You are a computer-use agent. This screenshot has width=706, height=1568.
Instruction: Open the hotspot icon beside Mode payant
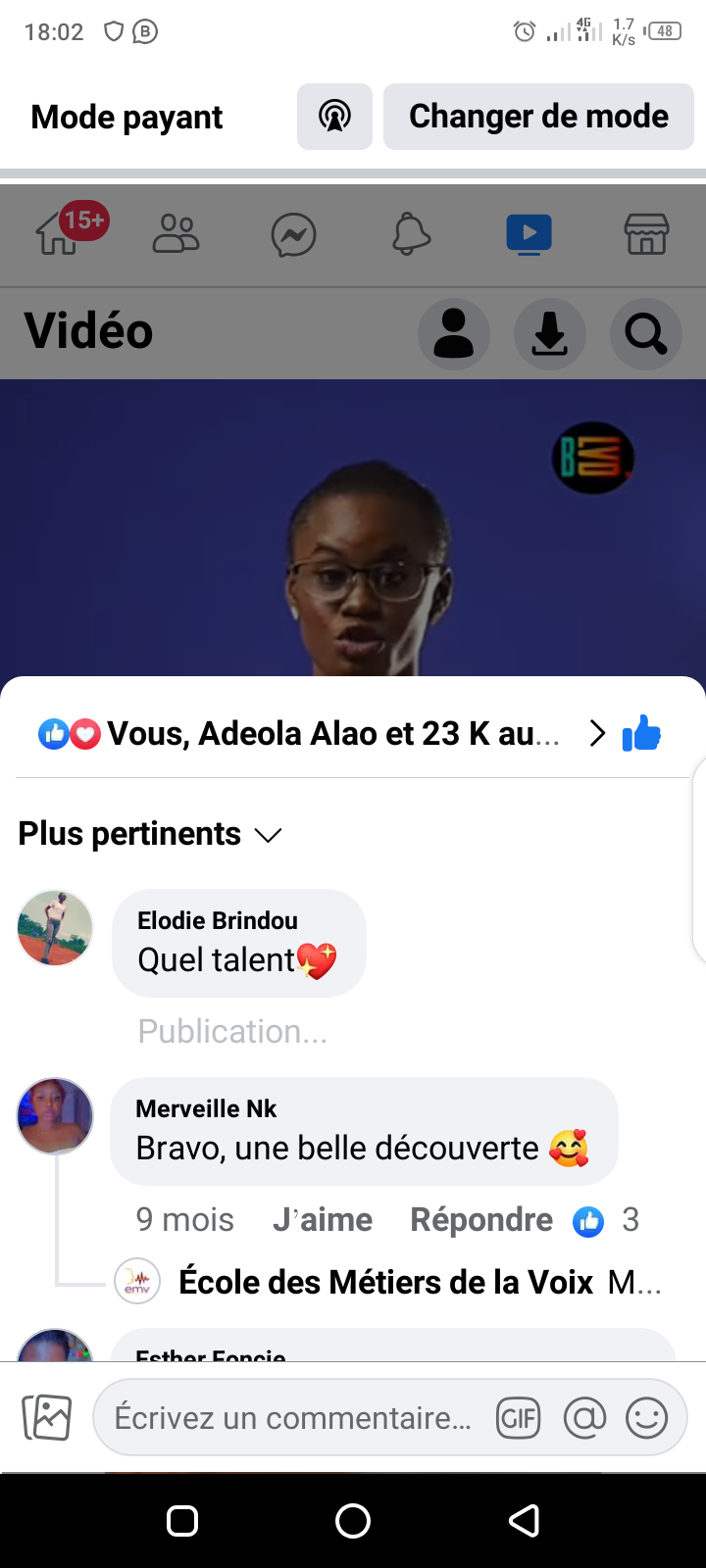[334, 117]
